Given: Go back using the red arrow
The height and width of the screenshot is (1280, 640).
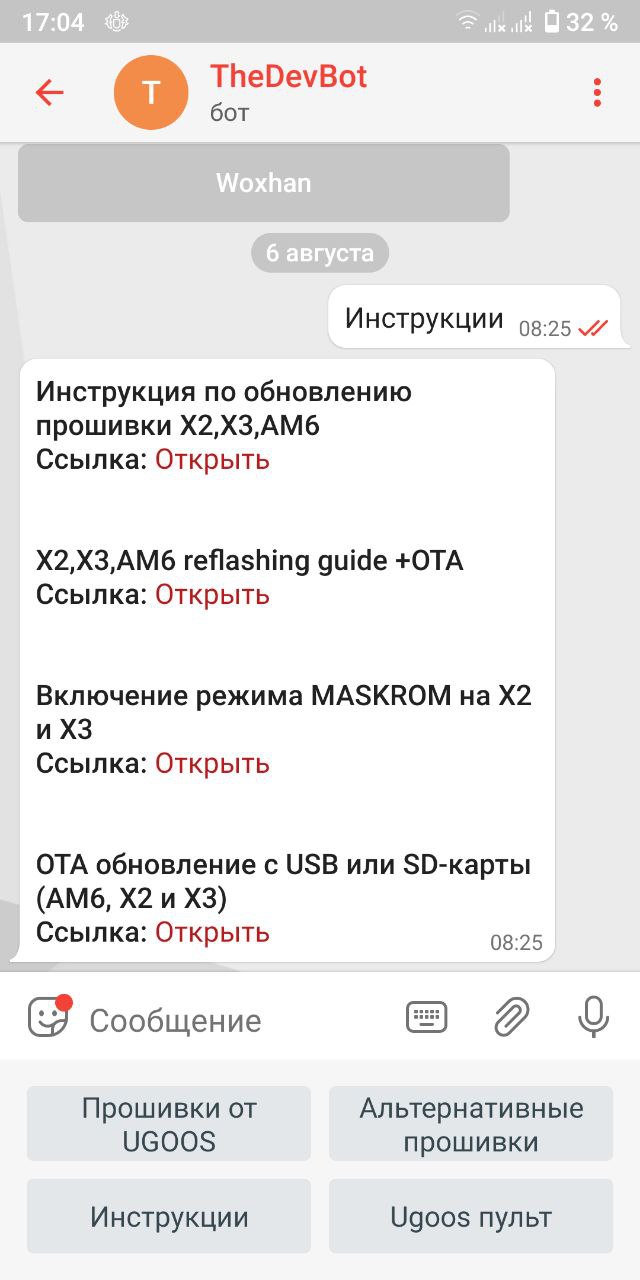Looking at the screenshot, I should point(49,93).
